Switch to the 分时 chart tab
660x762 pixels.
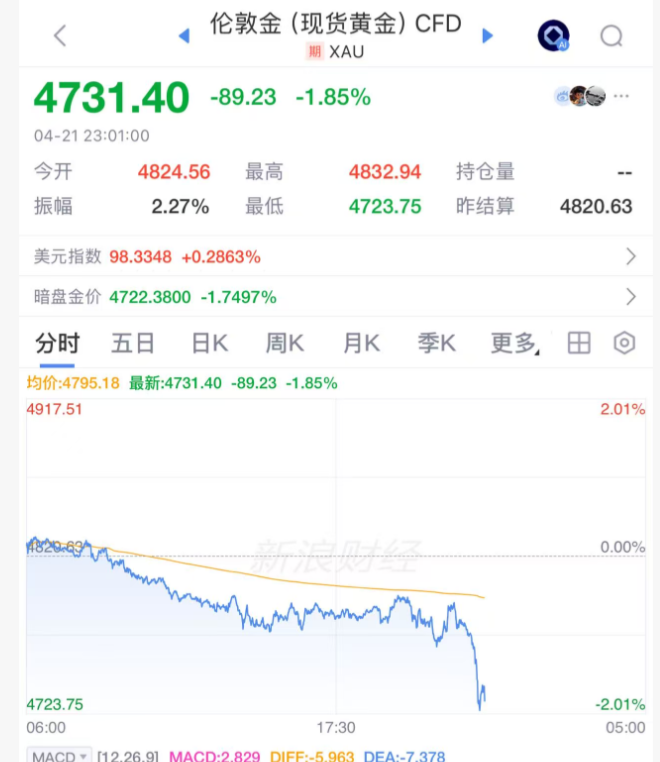coord(57,344)
